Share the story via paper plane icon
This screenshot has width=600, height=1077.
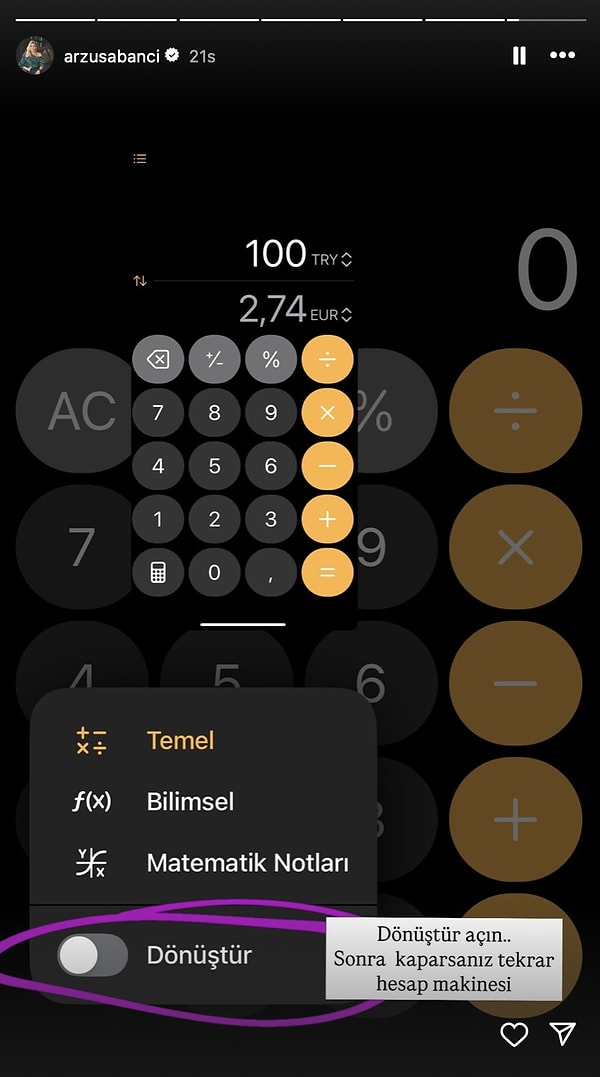pyautogui.click(x=564, y=1034)
